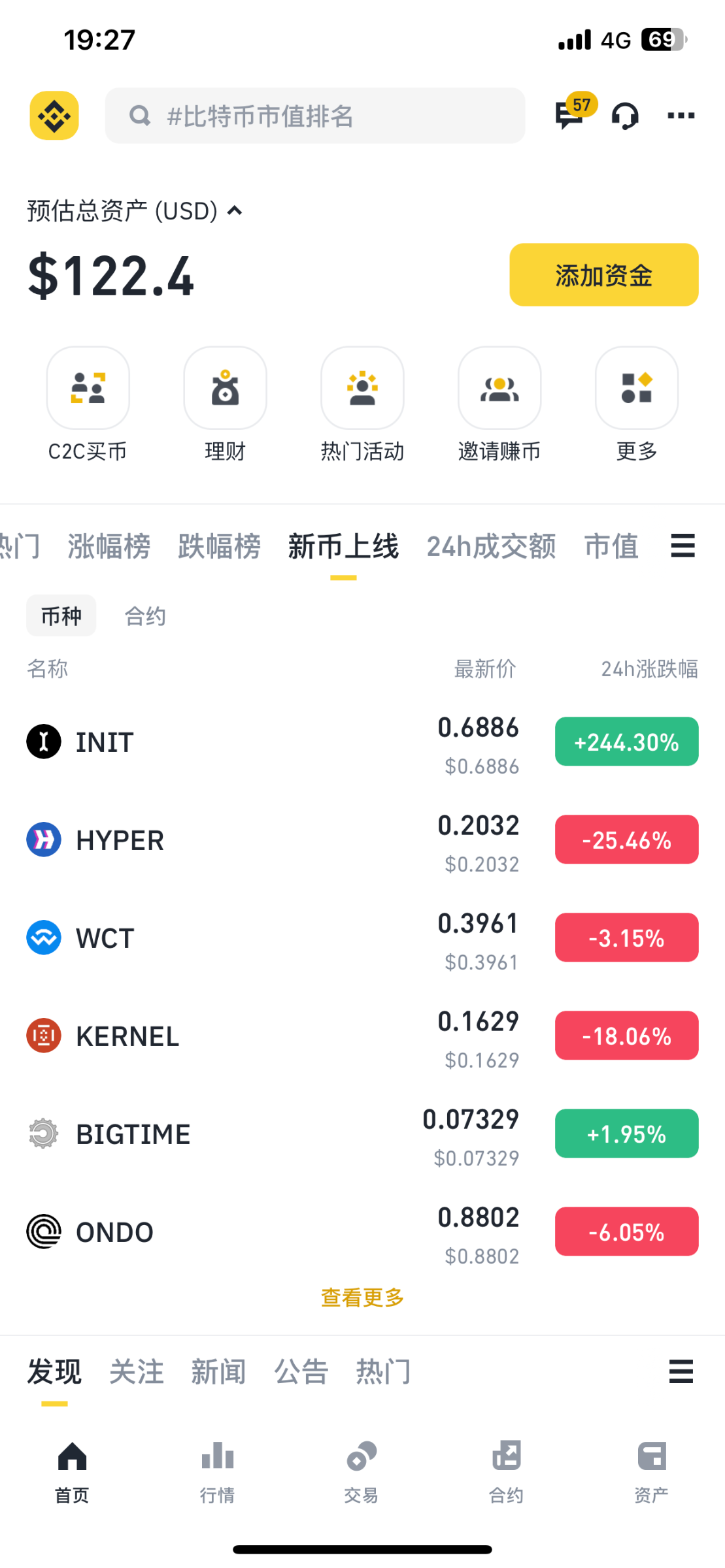Image resolution: width=725 pixels, height=1568 pixels.
Task: Open C2C买币 shortcut
Action: pyautogui.click(x=88, y=405)
